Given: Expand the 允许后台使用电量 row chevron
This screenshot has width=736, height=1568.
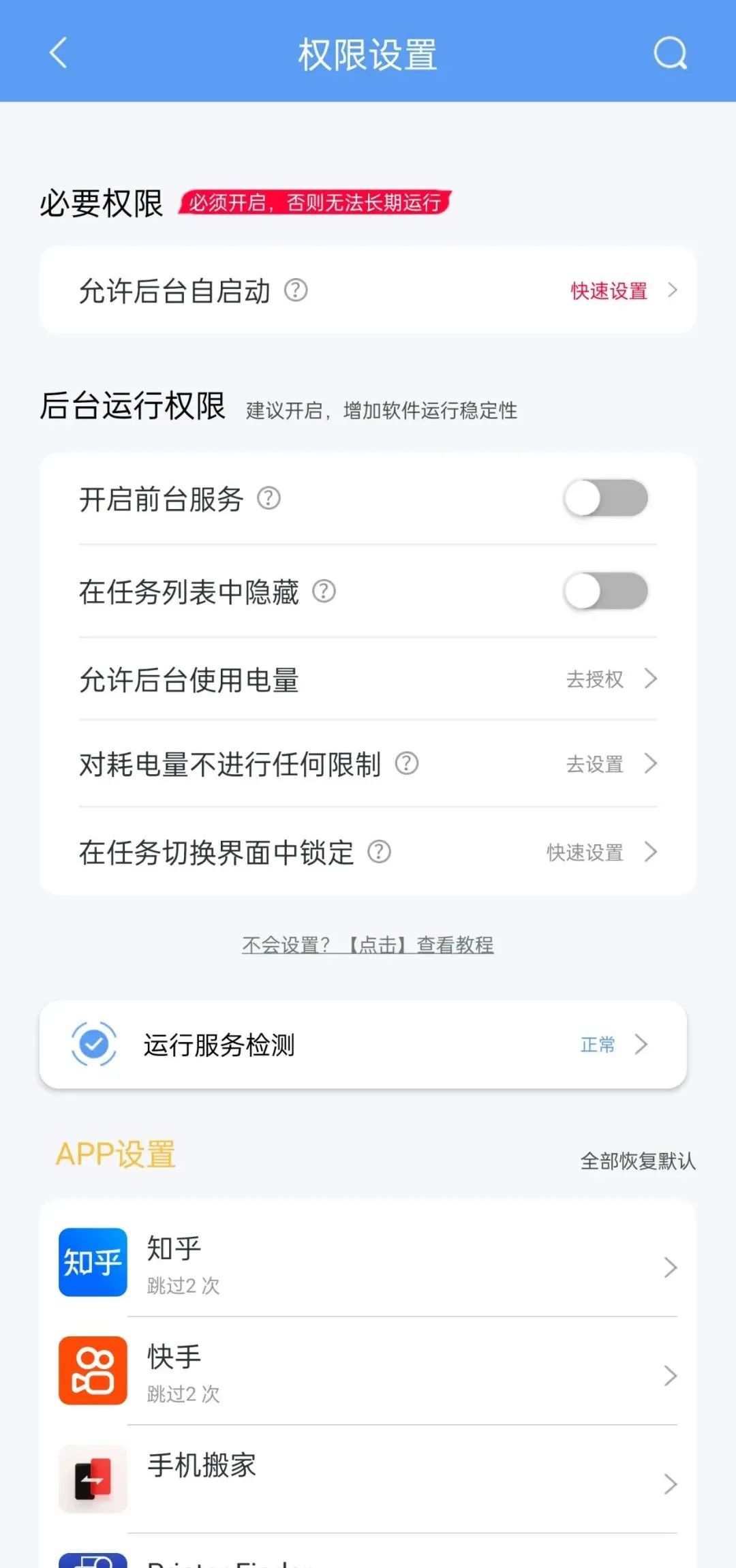Looking at the screenshot, I should [x=651, y=679].
